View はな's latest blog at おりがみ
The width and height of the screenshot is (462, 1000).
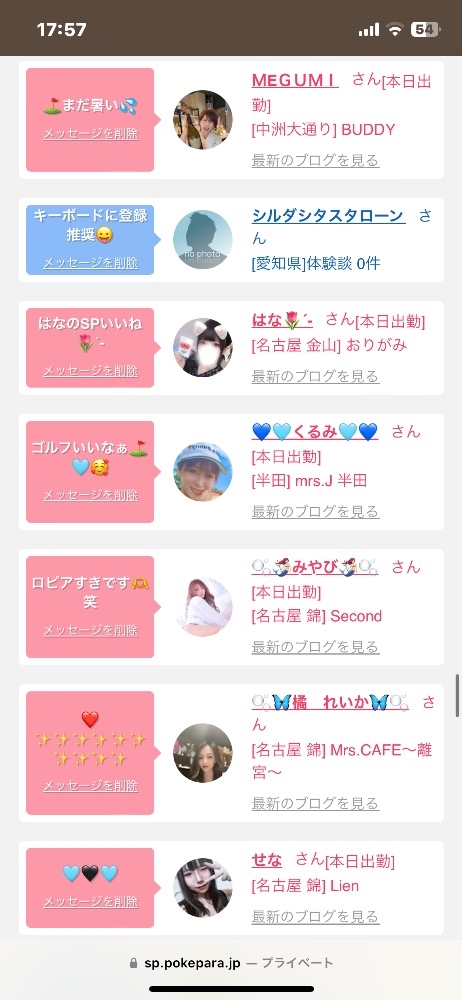pos(315,376)
